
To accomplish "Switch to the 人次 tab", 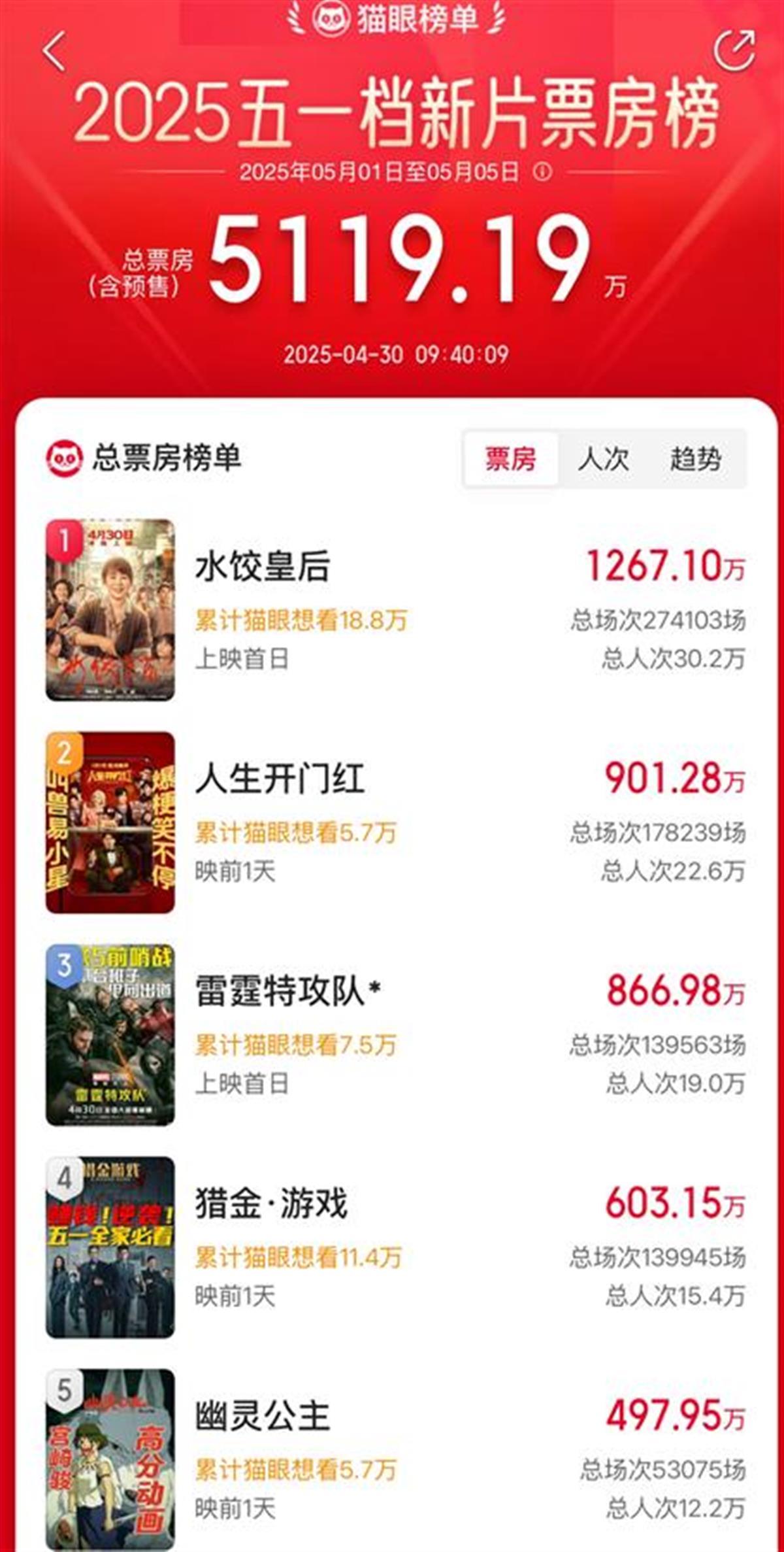I will click(x=602, y=459).
